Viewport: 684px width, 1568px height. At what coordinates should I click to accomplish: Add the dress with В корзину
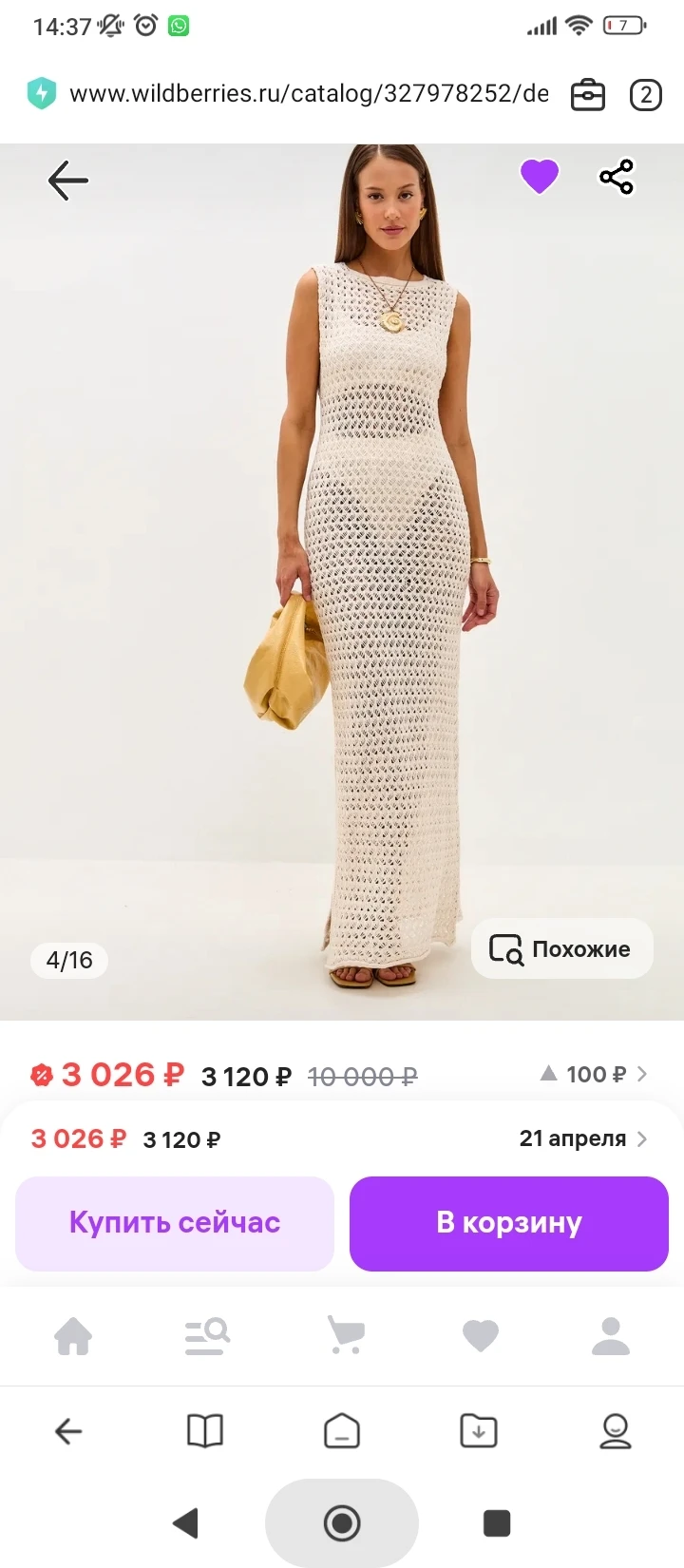[509, 1222]
